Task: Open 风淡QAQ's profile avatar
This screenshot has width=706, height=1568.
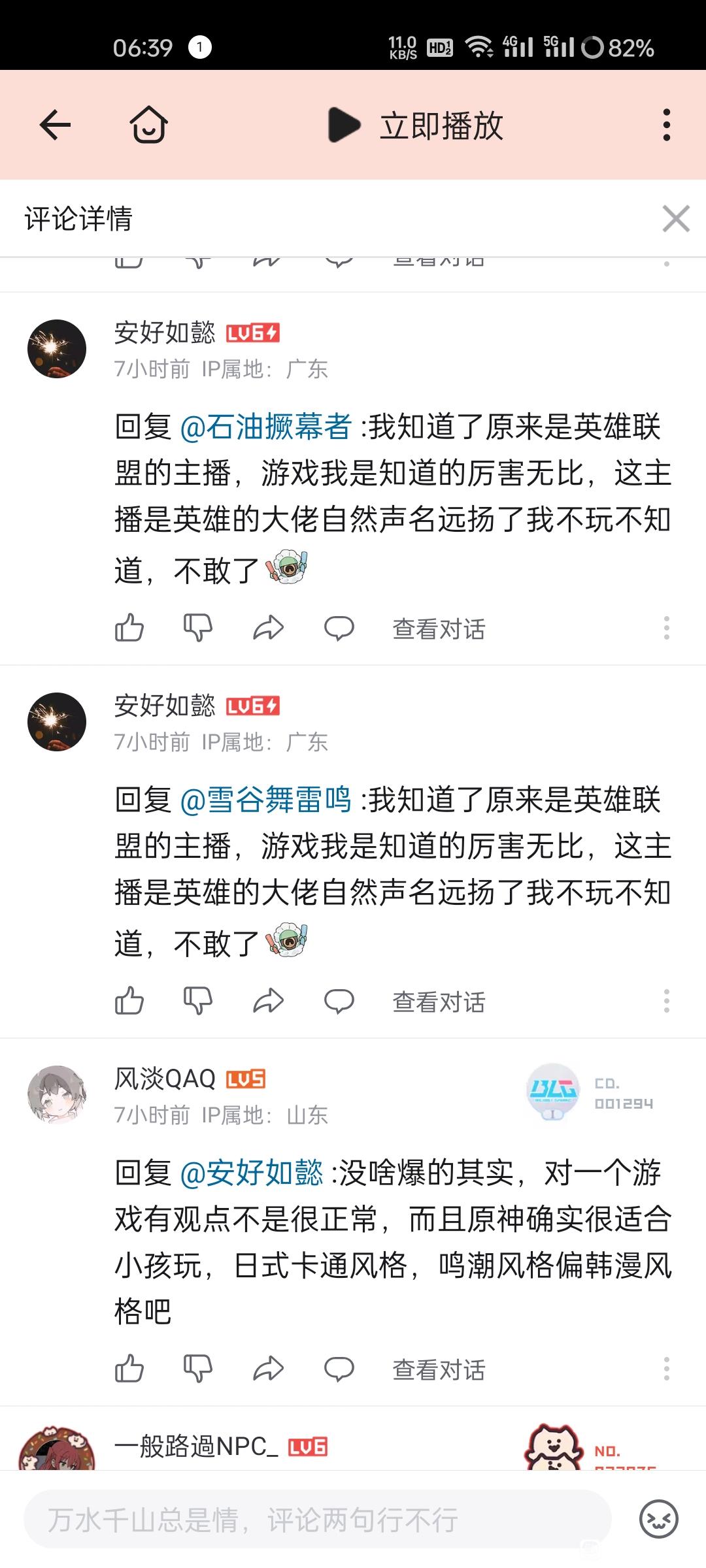Action: [x=57, y=1094]
